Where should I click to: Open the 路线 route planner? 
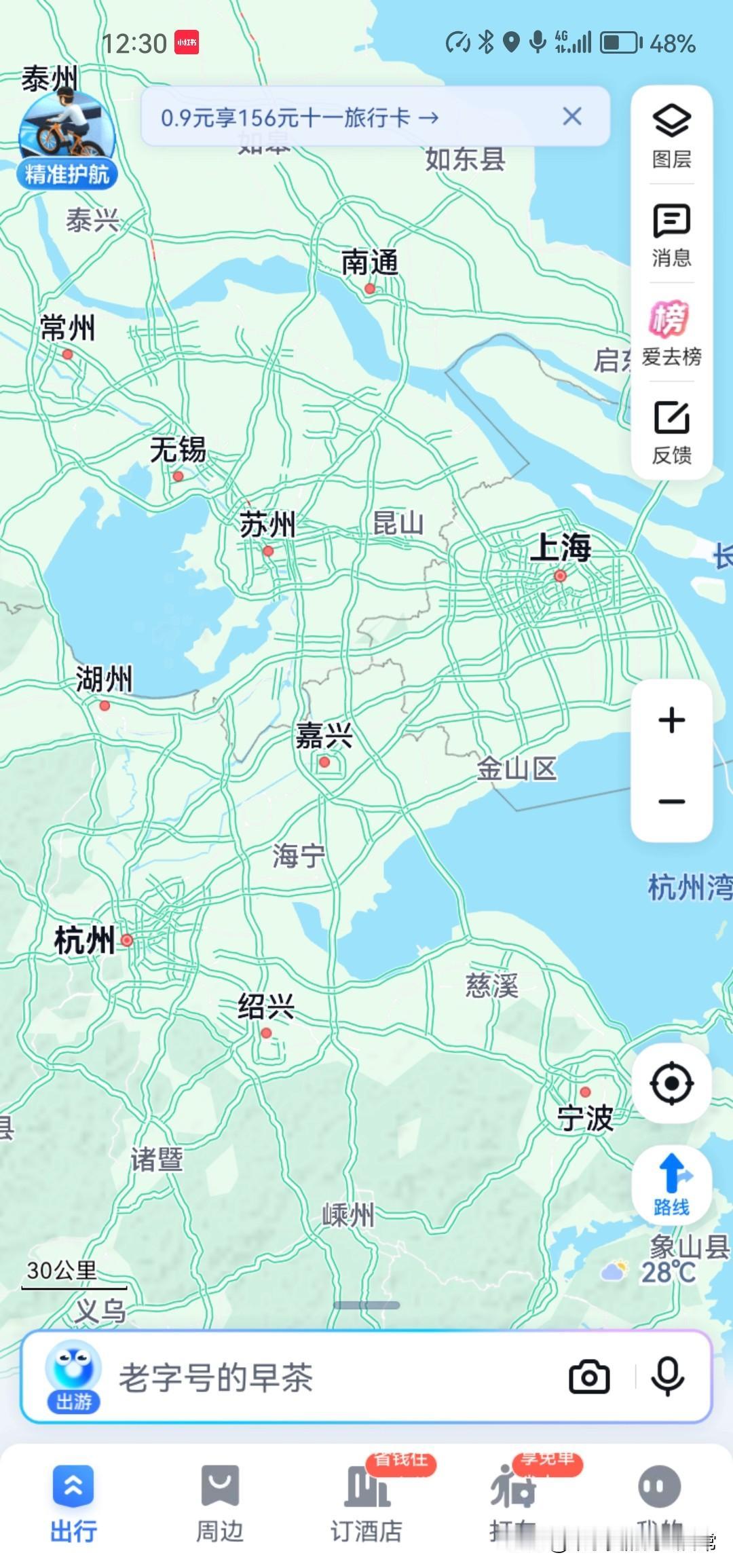pyautogui.click(x=671, y=1184)
